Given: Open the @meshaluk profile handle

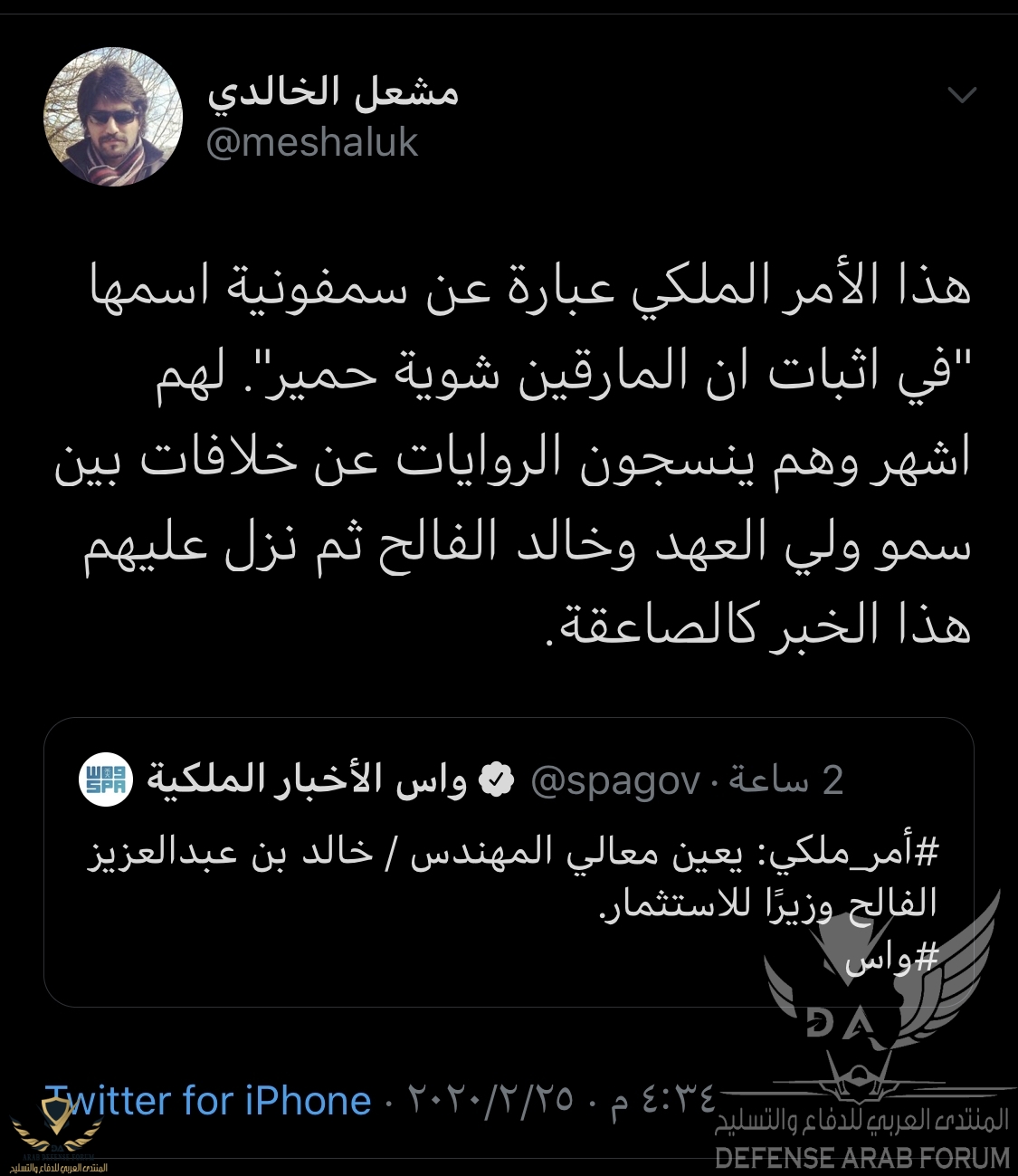Looking at the screenshot, I should [312, 143].
